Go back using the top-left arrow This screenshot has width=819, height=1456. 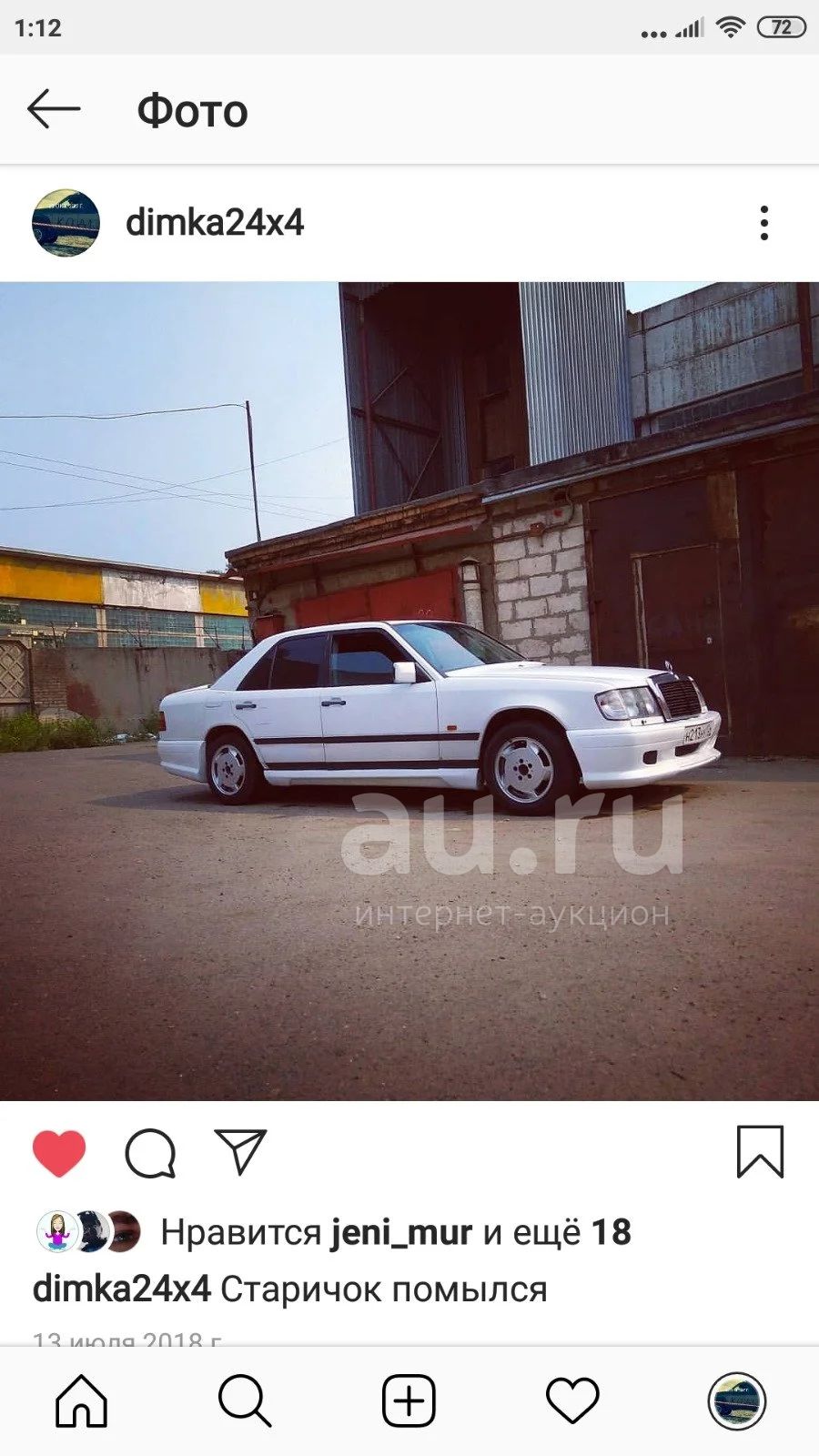tap(54, 109)
